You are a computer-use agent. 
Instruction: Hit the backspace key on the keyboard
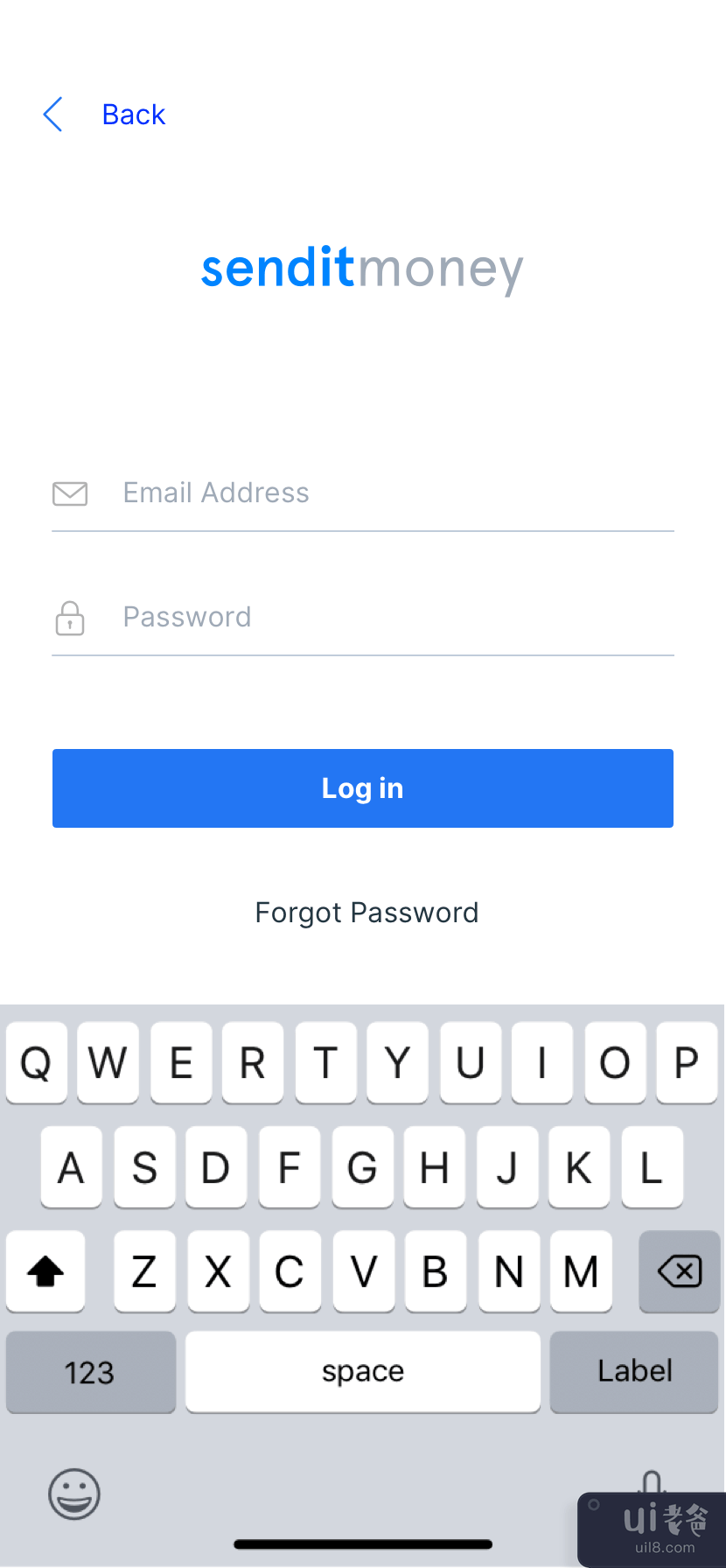679,1271
